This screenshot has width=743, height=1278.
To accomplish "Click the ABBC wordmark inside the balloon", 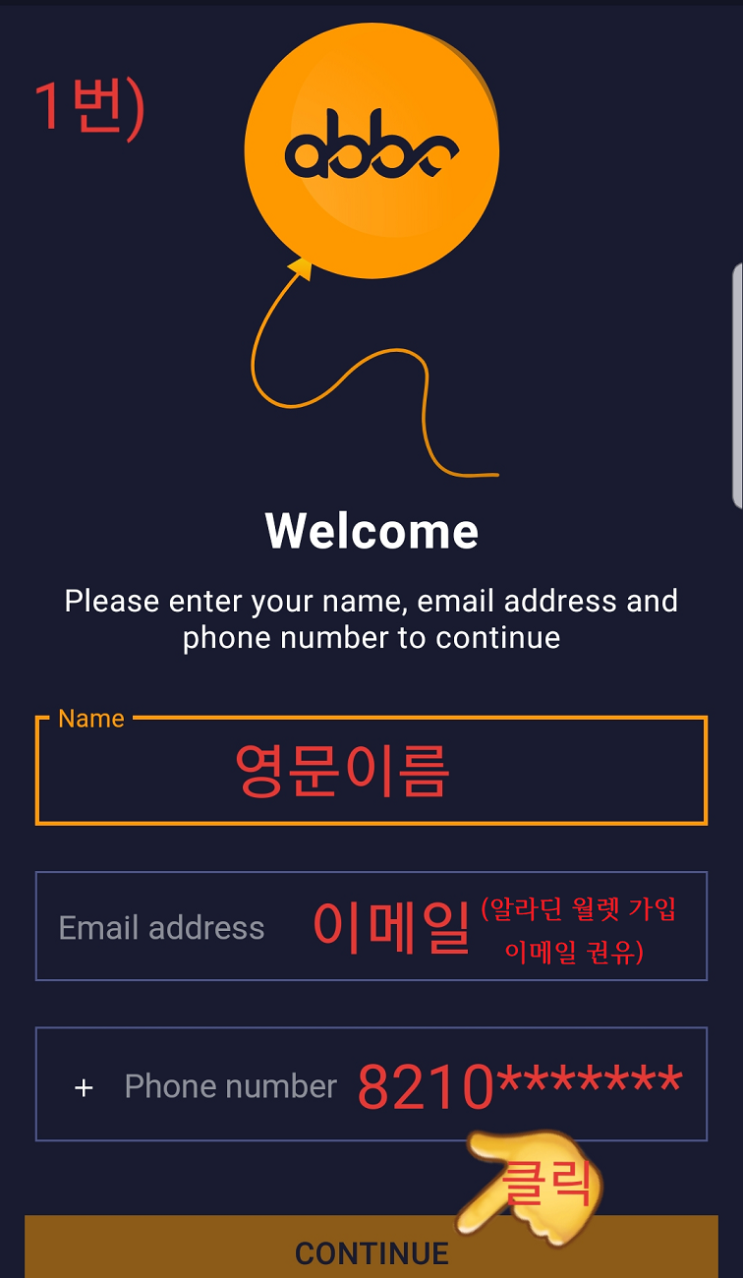I will (372, 150).
